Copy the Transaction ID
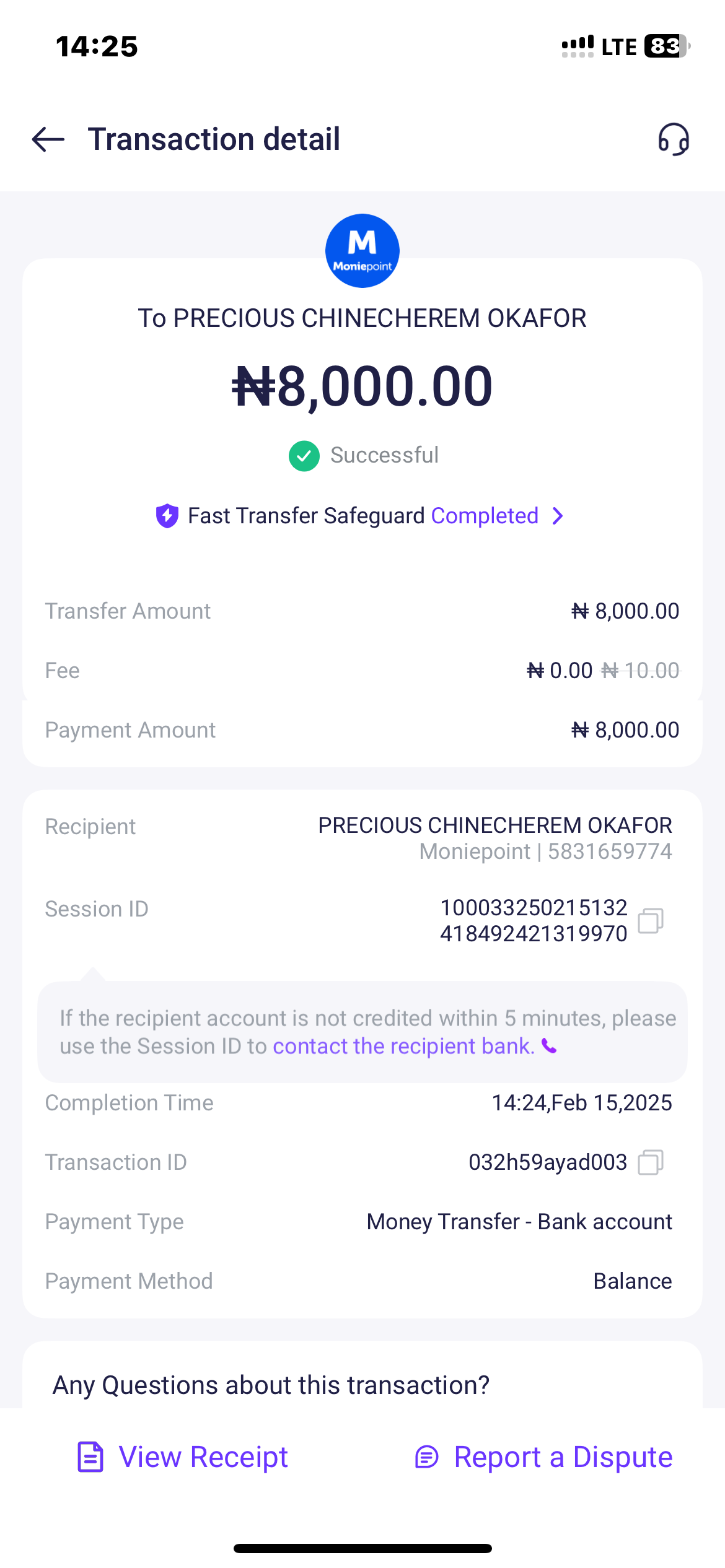 651,1162
